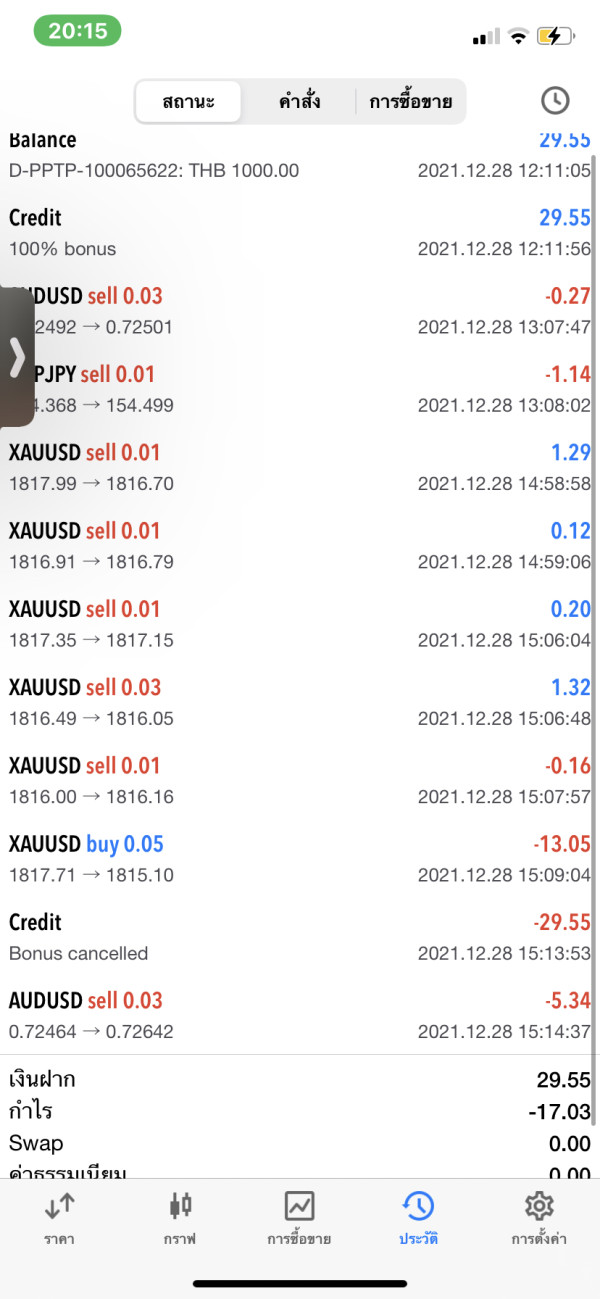Open การซื้อขาย tab in bottom bar
Screen dimensions: 600x1299
[299, 1219]
